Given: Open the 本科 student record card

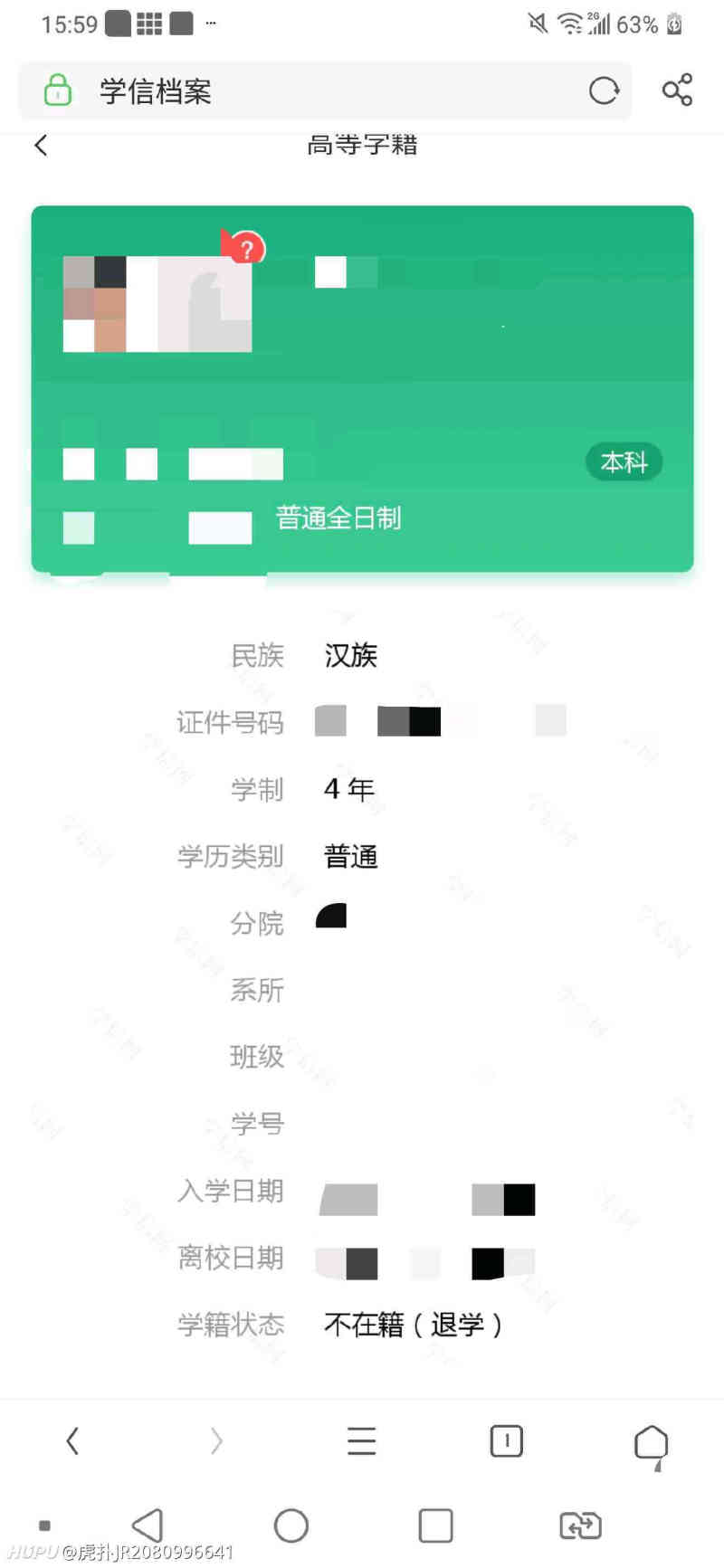Looking at the screenshot, I should tap(362, 389).
